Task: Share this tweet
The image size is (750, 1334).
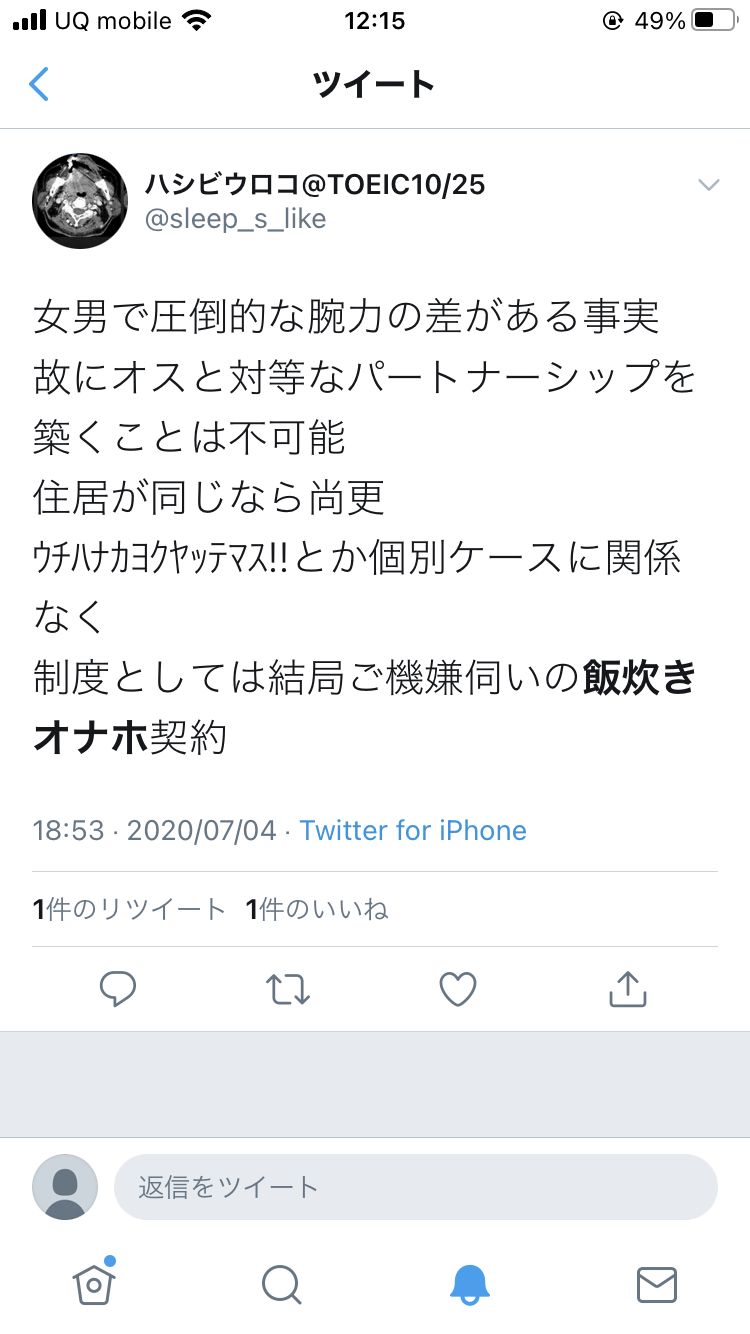Action: (628, 988)
